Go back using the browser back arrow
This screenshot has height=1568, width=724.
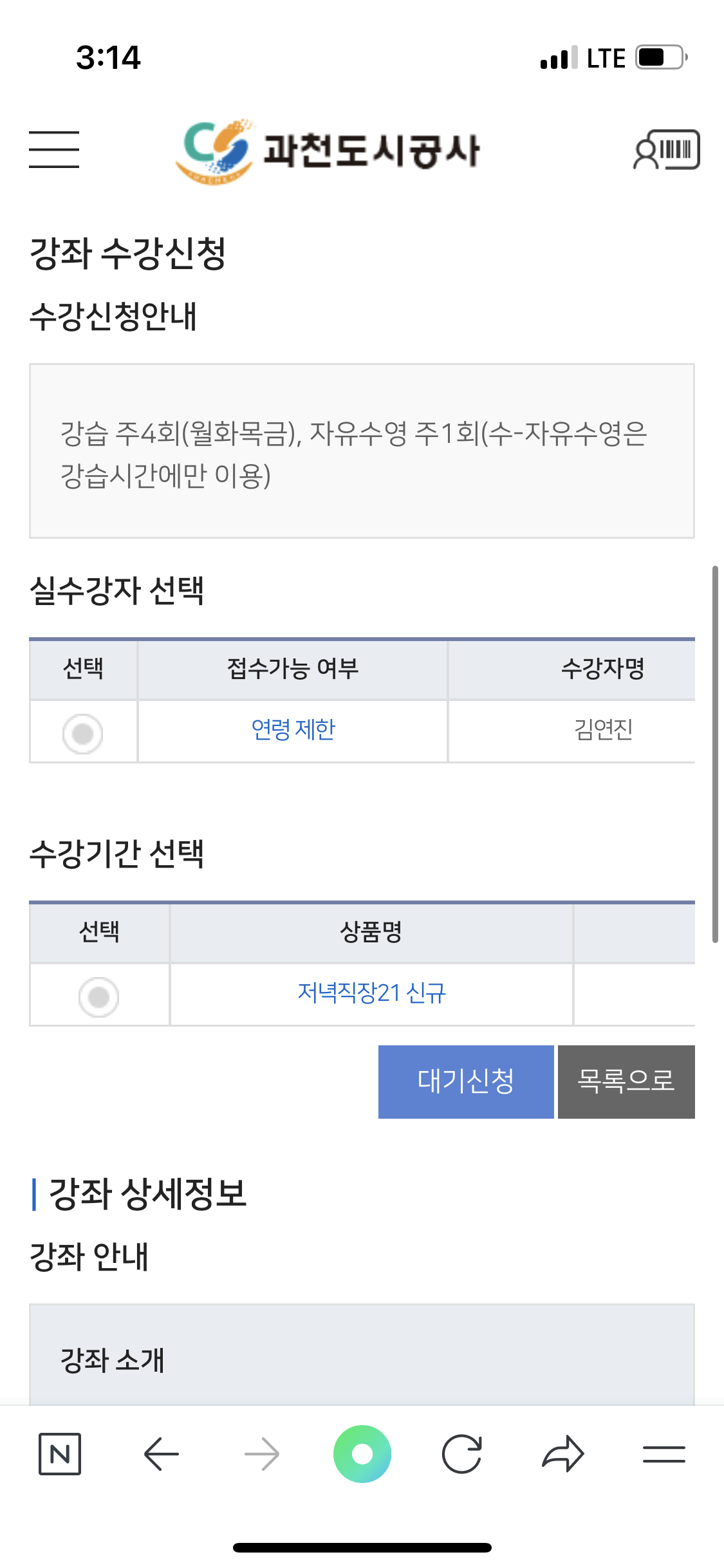[x=161, y=1453]
